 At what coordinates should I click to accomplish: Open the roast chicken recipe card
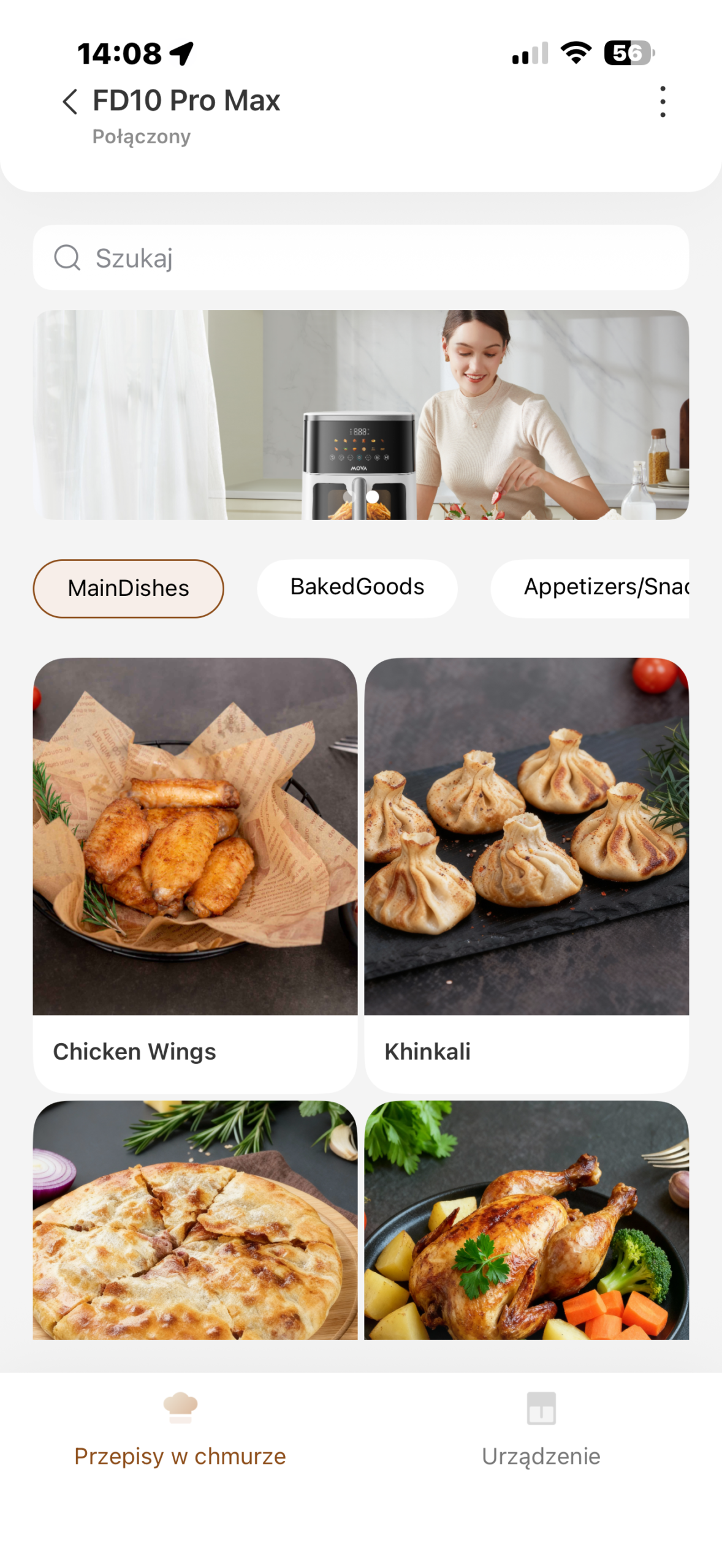coord(526,1219)
